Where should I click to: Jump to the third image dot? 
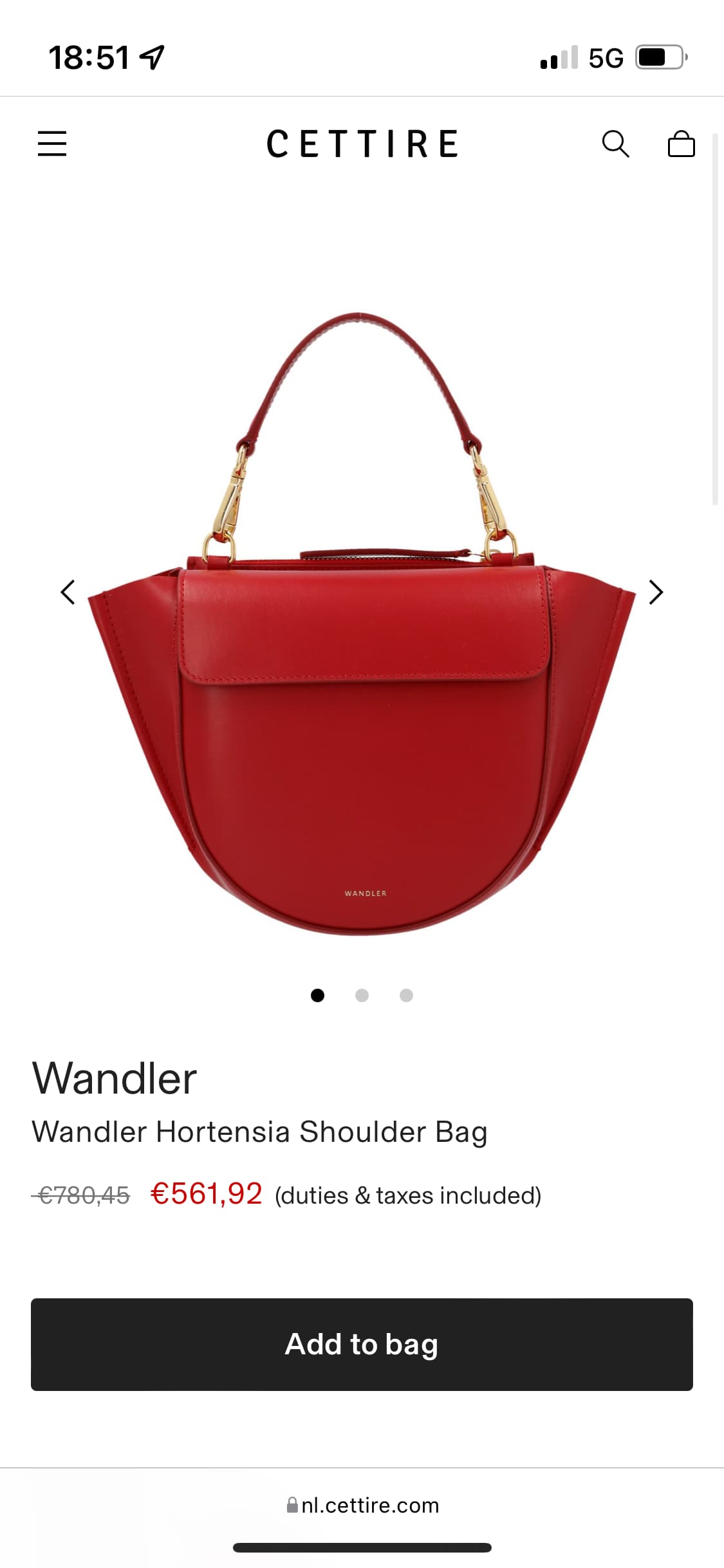click(x=406, y=995)
